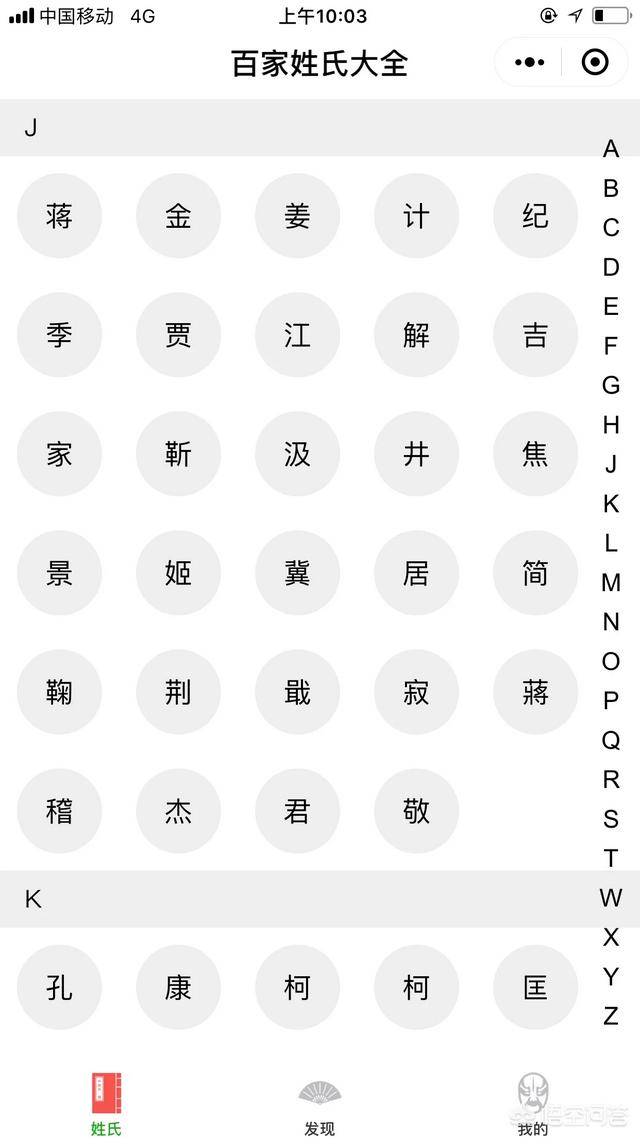Select the surname 康
The height and width of the screenshot is (1138, 640).
pos(178,988)
